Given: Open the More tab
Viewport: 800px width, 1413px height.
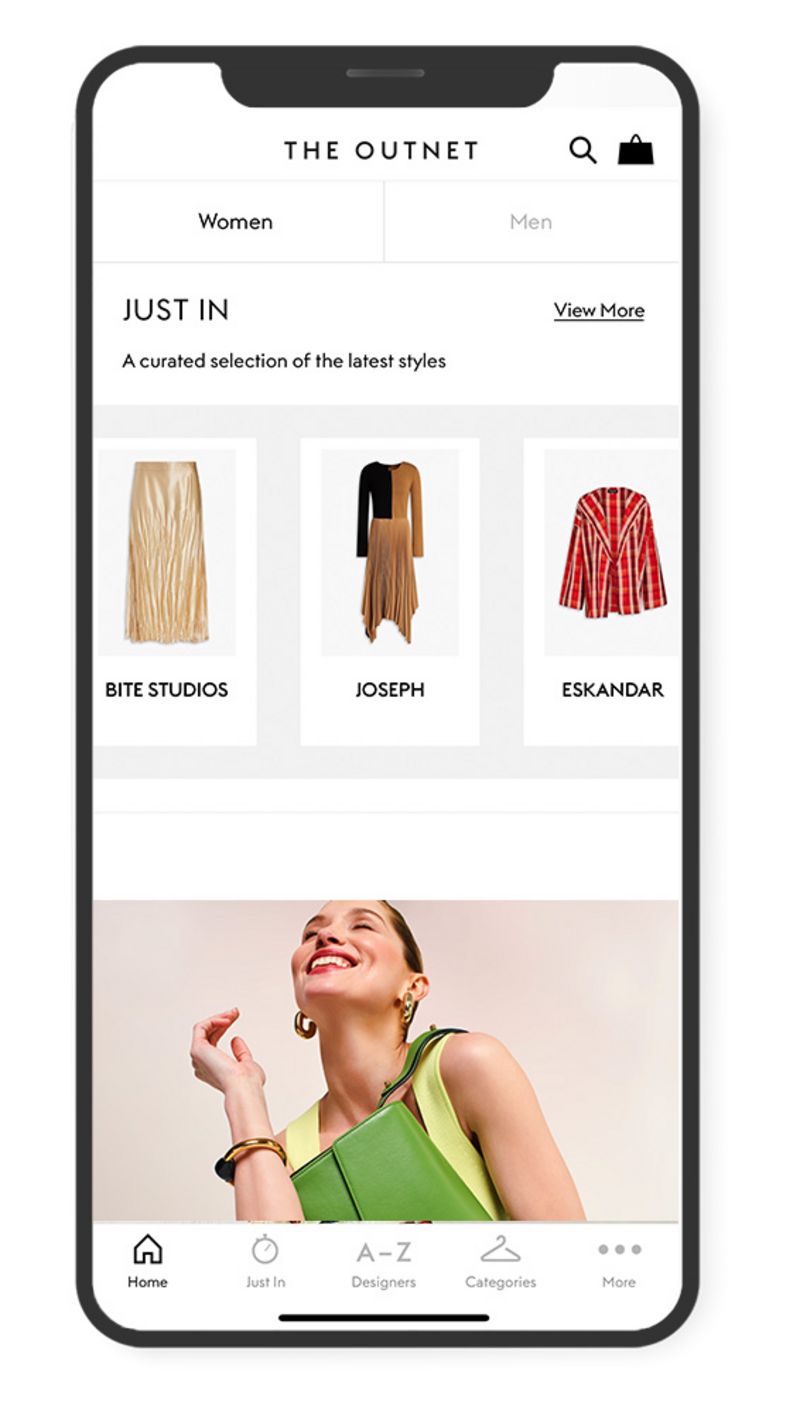Looking at the screenshot, I should point(619,1262).
